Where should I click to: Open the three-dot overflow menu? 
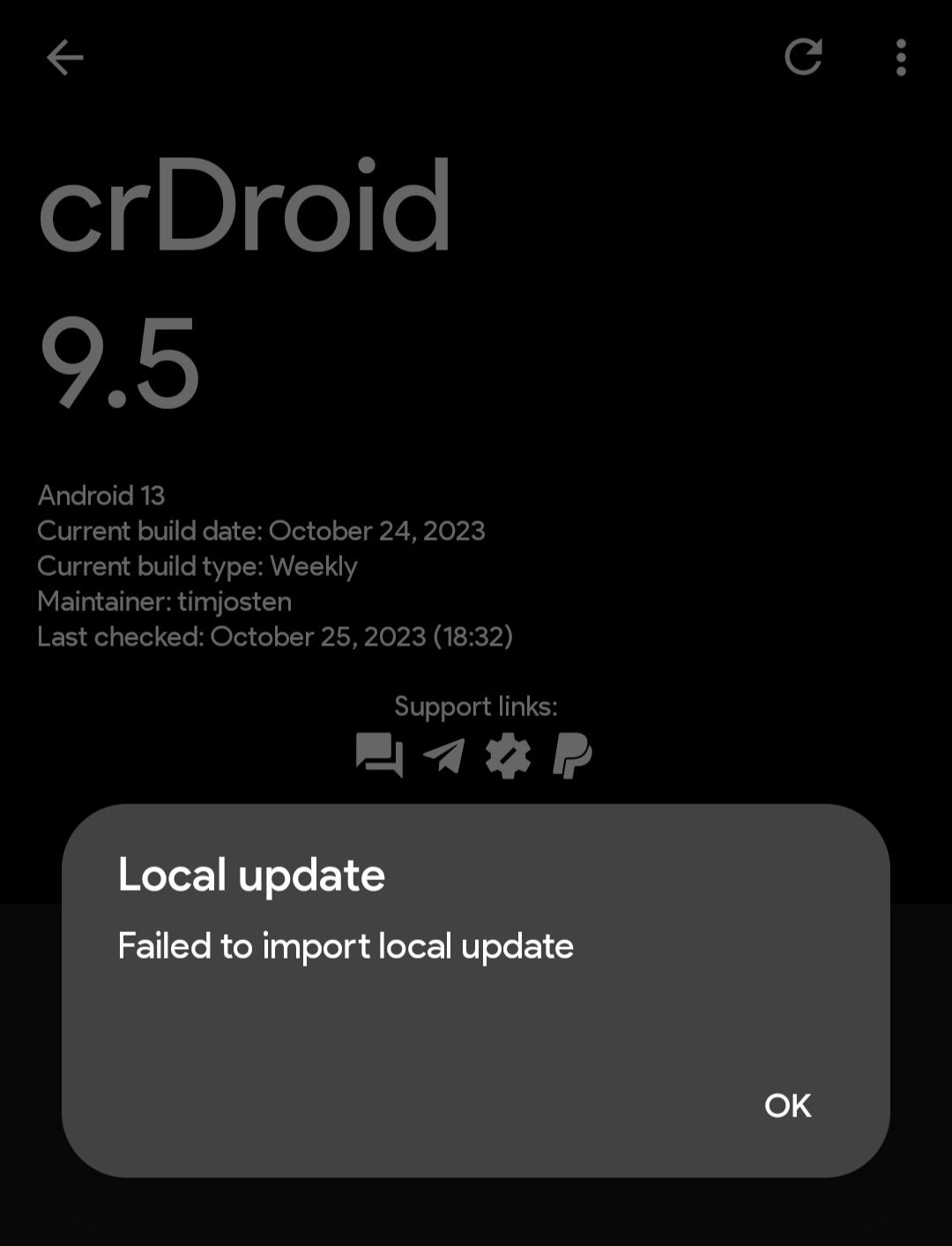pyautogui.click(x=900, y=58)
